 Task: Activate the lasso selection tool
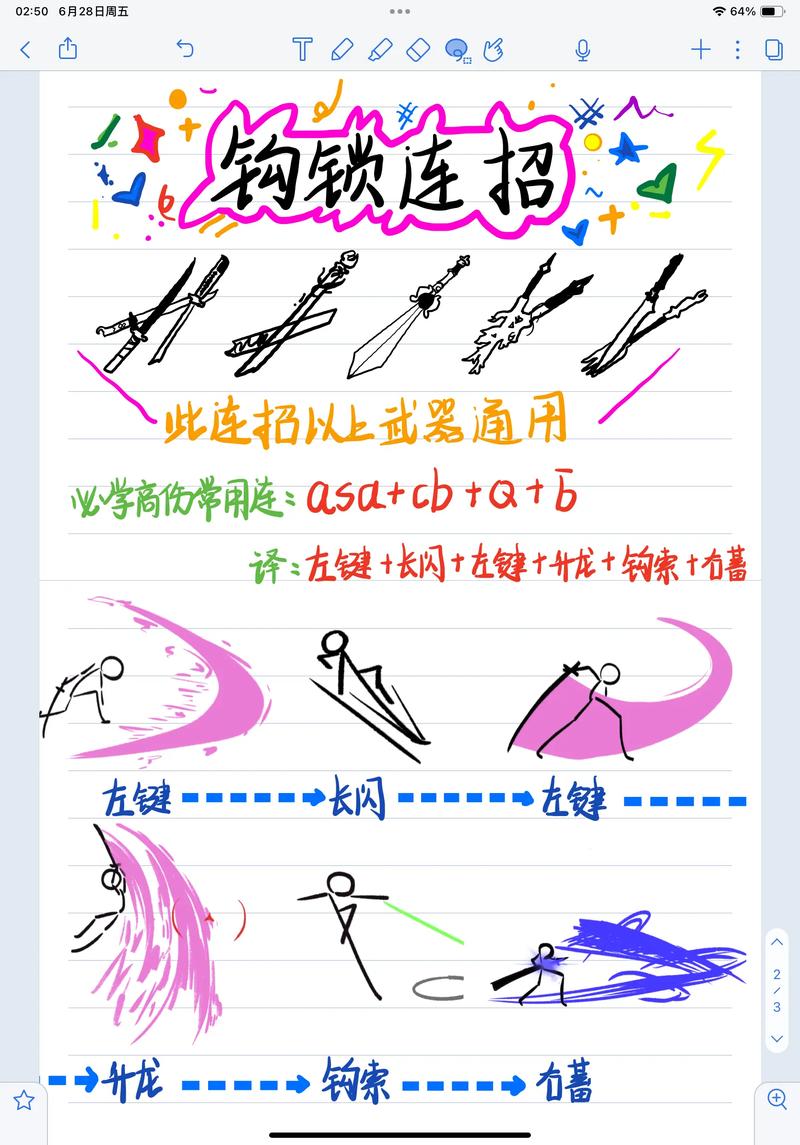(x=457, y=49)
